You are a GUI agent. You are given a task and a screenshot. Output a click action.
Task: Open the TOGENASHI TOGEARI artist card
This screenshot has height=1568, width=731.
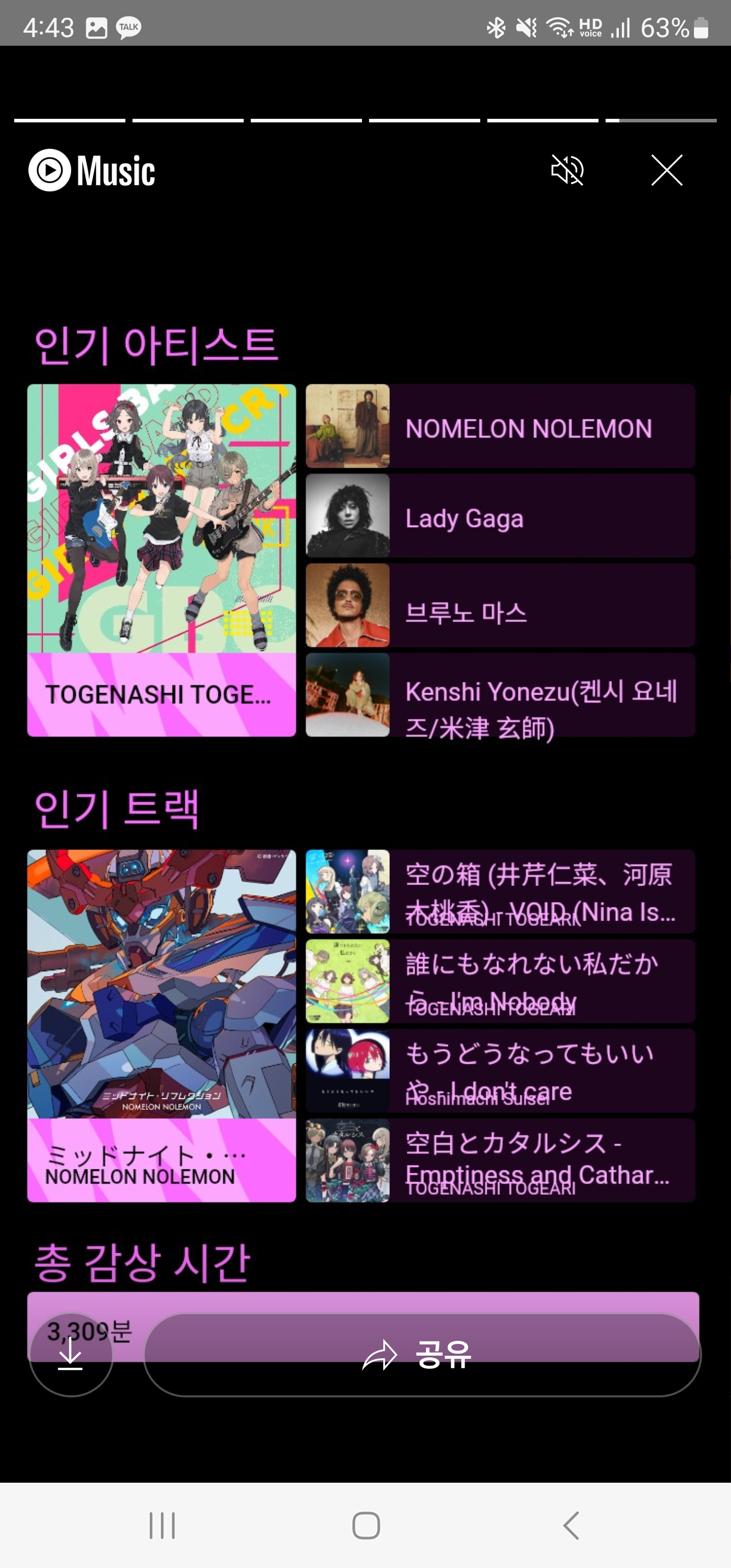161,560
